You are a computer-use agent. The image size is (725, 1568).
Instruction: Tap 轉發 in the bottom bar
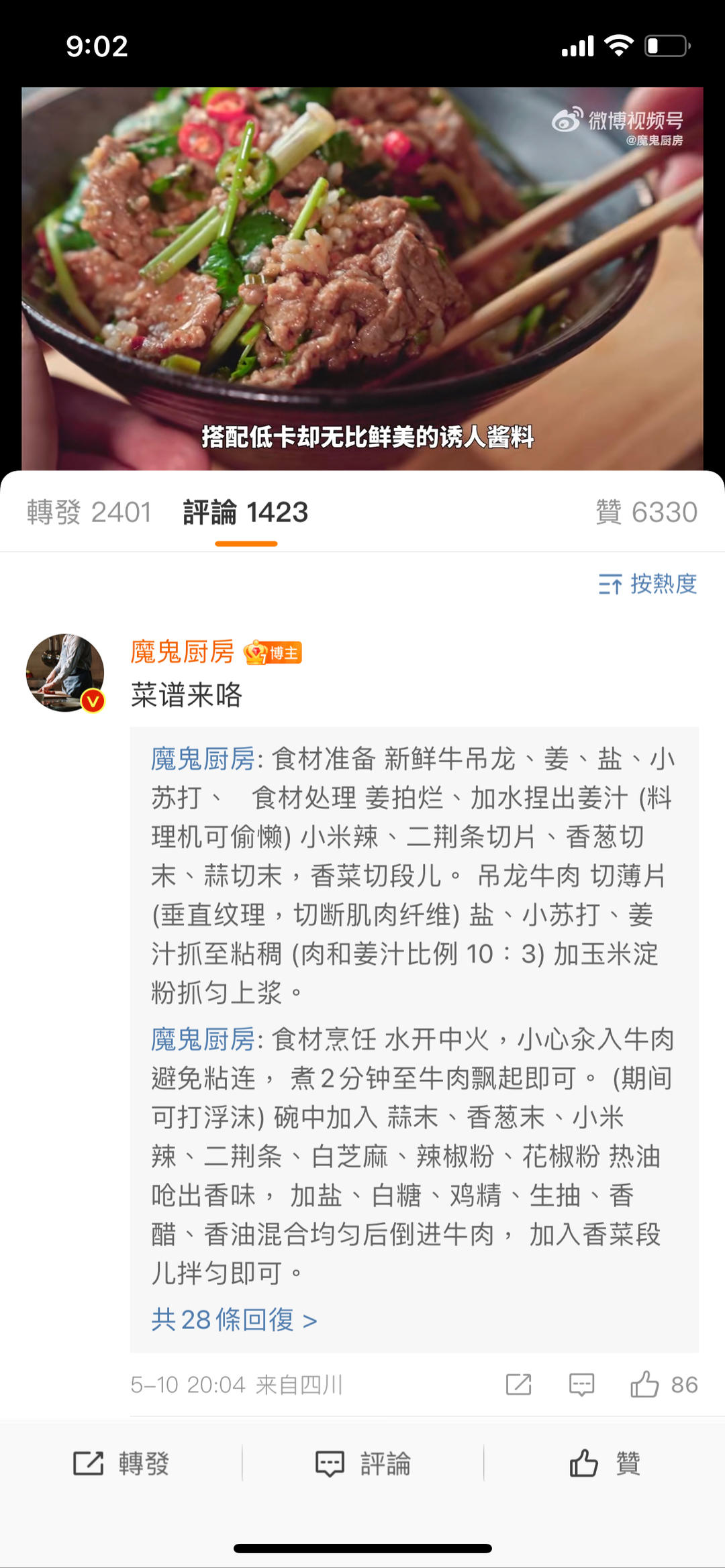coord(121,1463)
